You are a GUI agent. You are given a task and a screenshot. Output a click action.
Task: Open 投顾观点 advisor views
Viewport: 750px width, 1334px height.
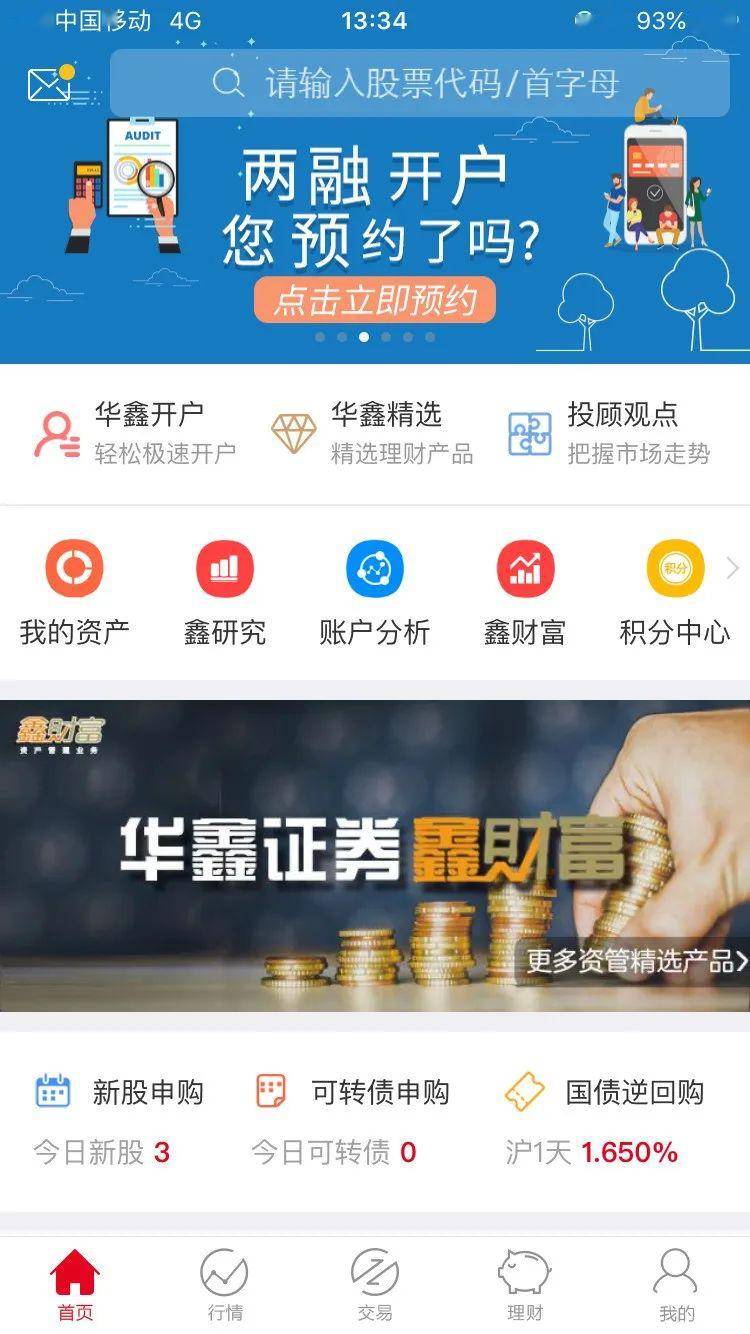(x=608, y=434)
